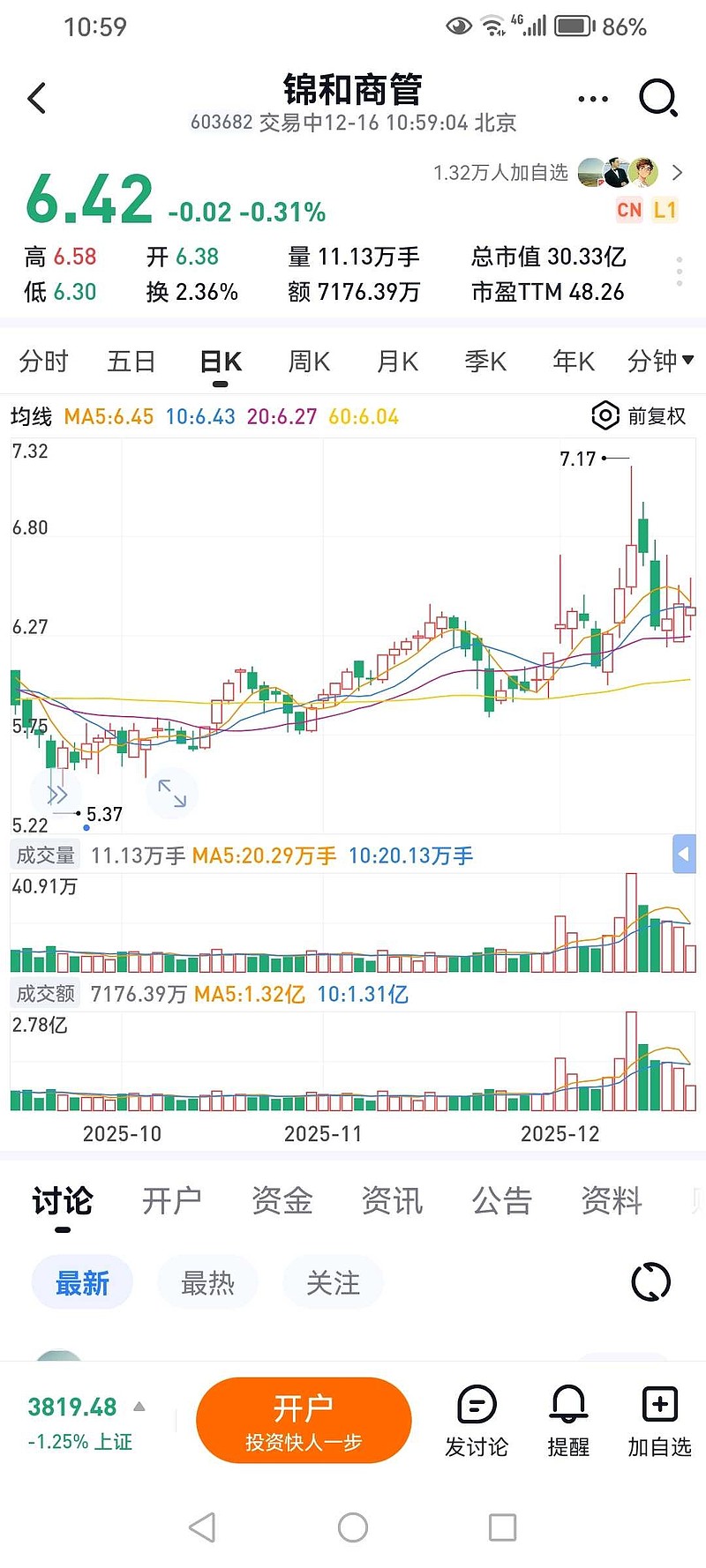Refresh the discussion list
The image size is (706, 1568).
651,1282
